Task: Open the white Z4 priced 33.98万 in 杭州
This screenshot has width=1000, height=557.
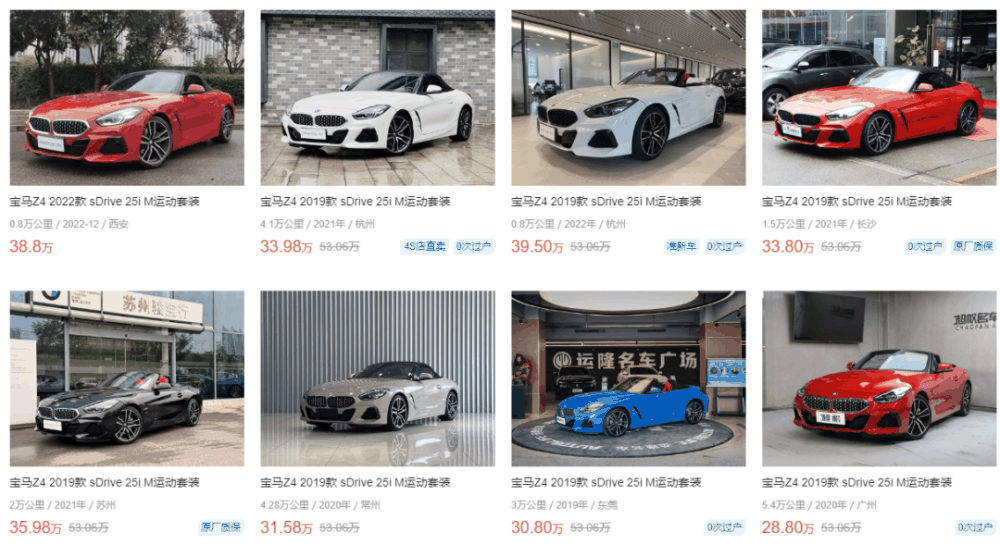Action: click(x=377, y=98)
